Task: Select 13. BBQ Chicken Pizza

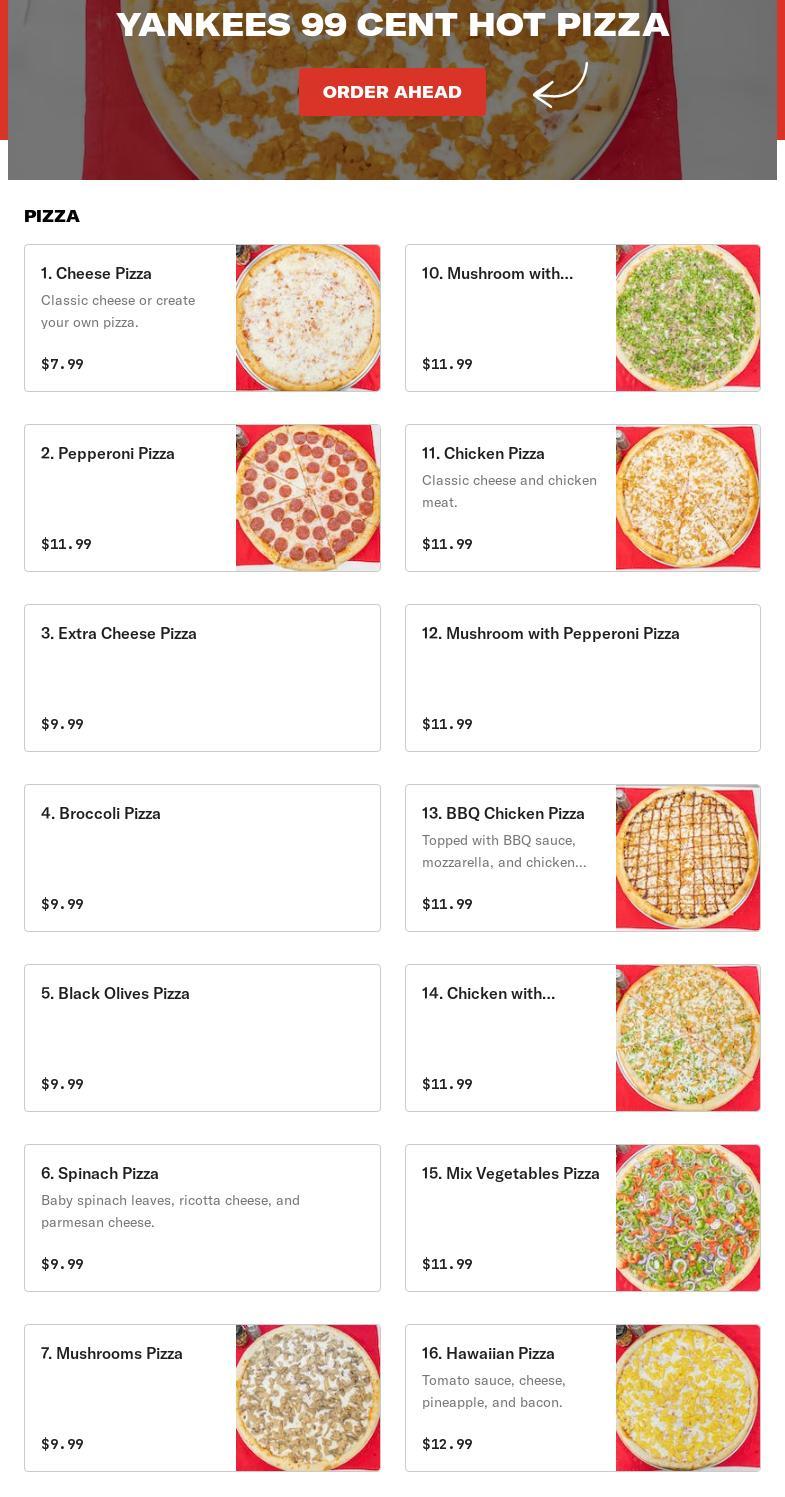Action: 582,858
